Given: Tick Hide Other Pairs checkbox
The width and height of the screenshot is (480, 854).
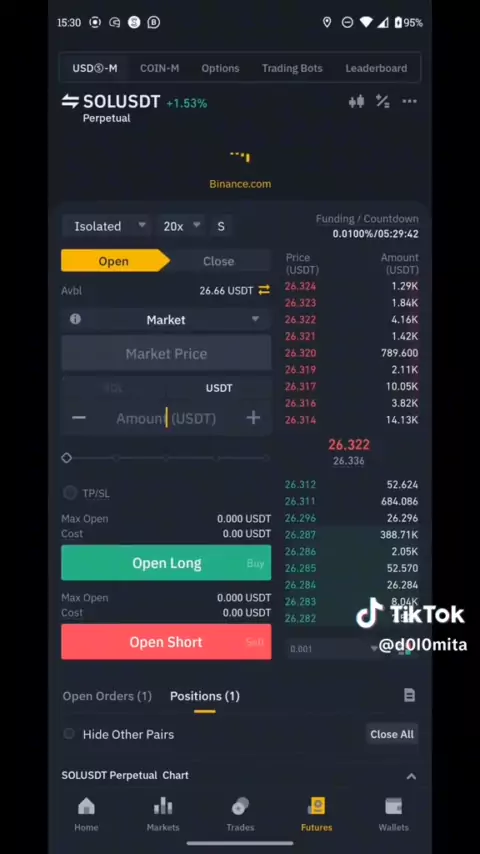Looking at the screenshot, I should pyautogui.click(x=69, y=734).
